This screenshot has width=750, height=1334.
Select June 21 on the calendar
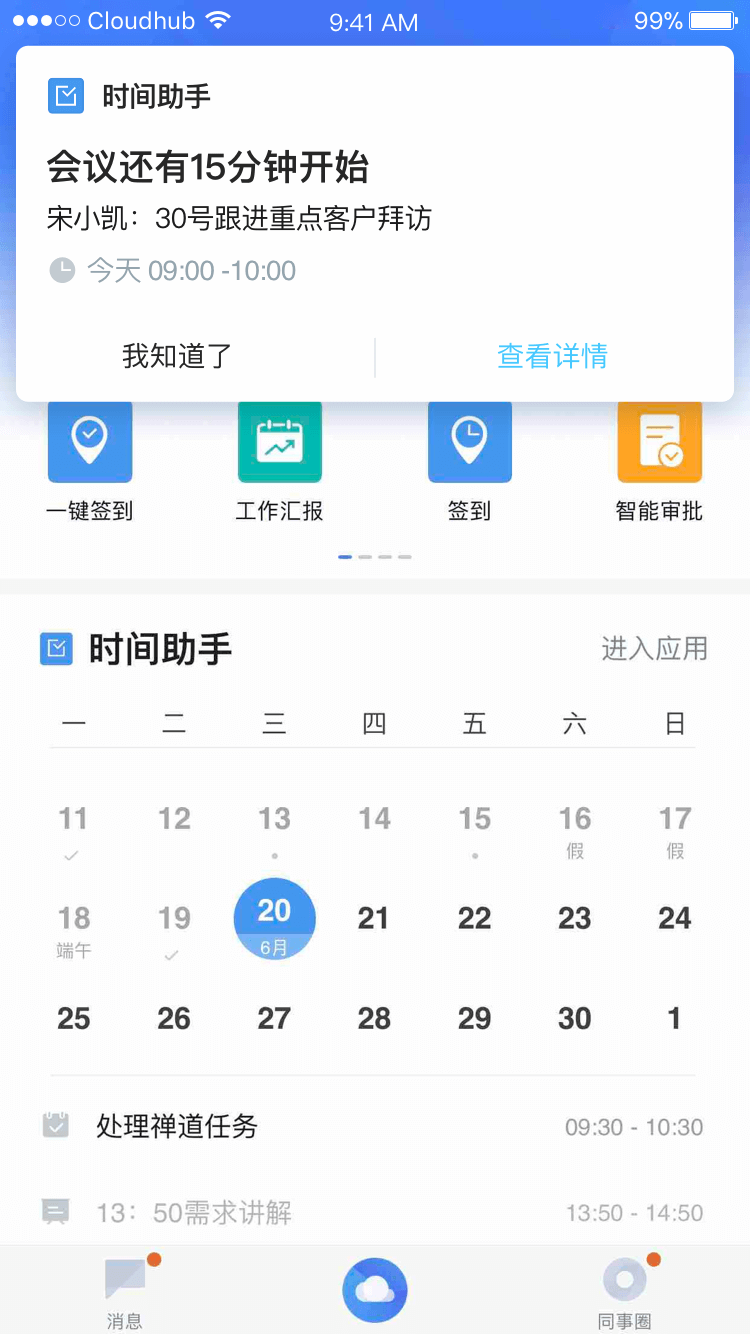tap(374, 918)
